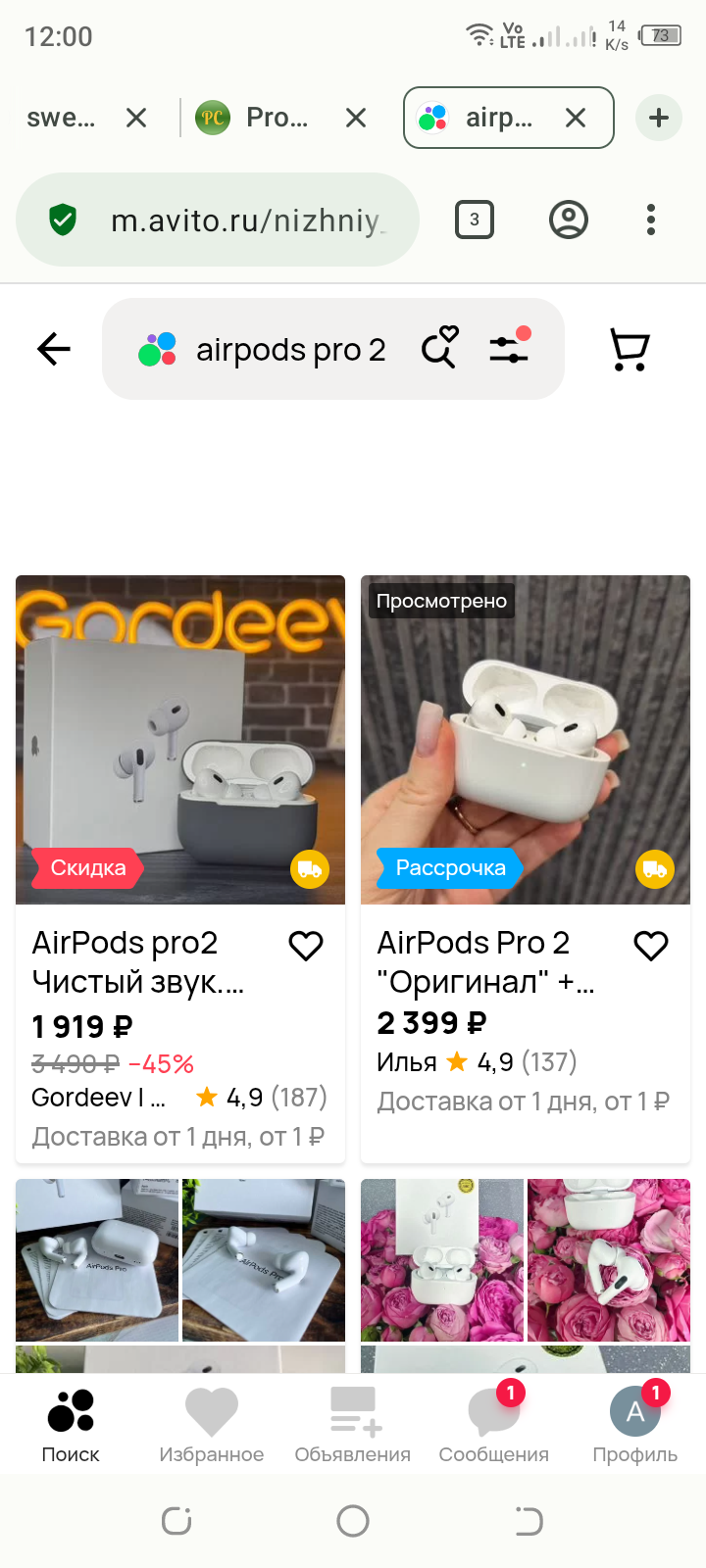Image resolution: width=706 pixels, height=1568 pixels.
Task: Favorite the 2 399 ₽ AirPods Pro 2 listing
Action: pos(651,946)
